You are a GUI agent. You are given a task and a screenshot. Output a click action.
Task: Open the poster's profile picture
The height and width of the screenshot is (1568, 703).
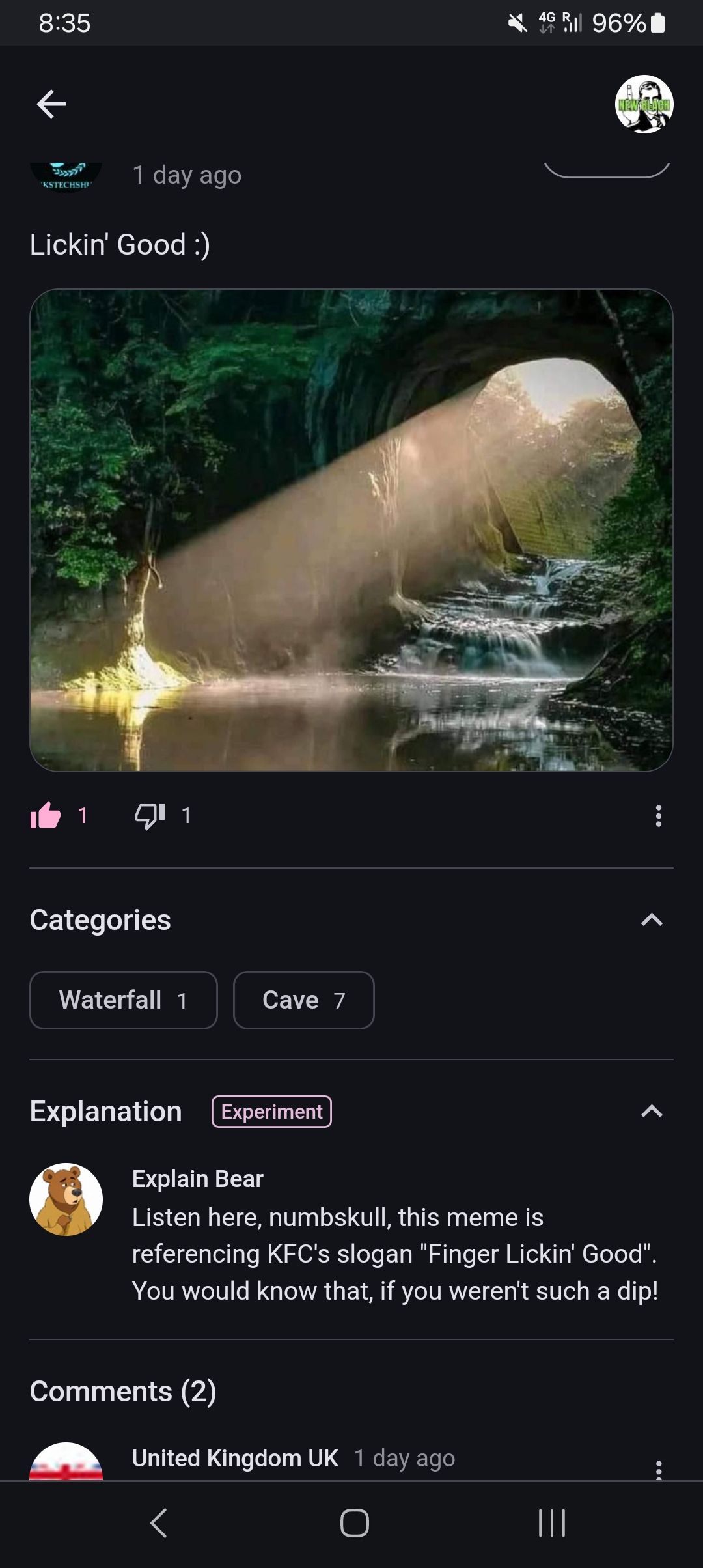coord(66,177)
